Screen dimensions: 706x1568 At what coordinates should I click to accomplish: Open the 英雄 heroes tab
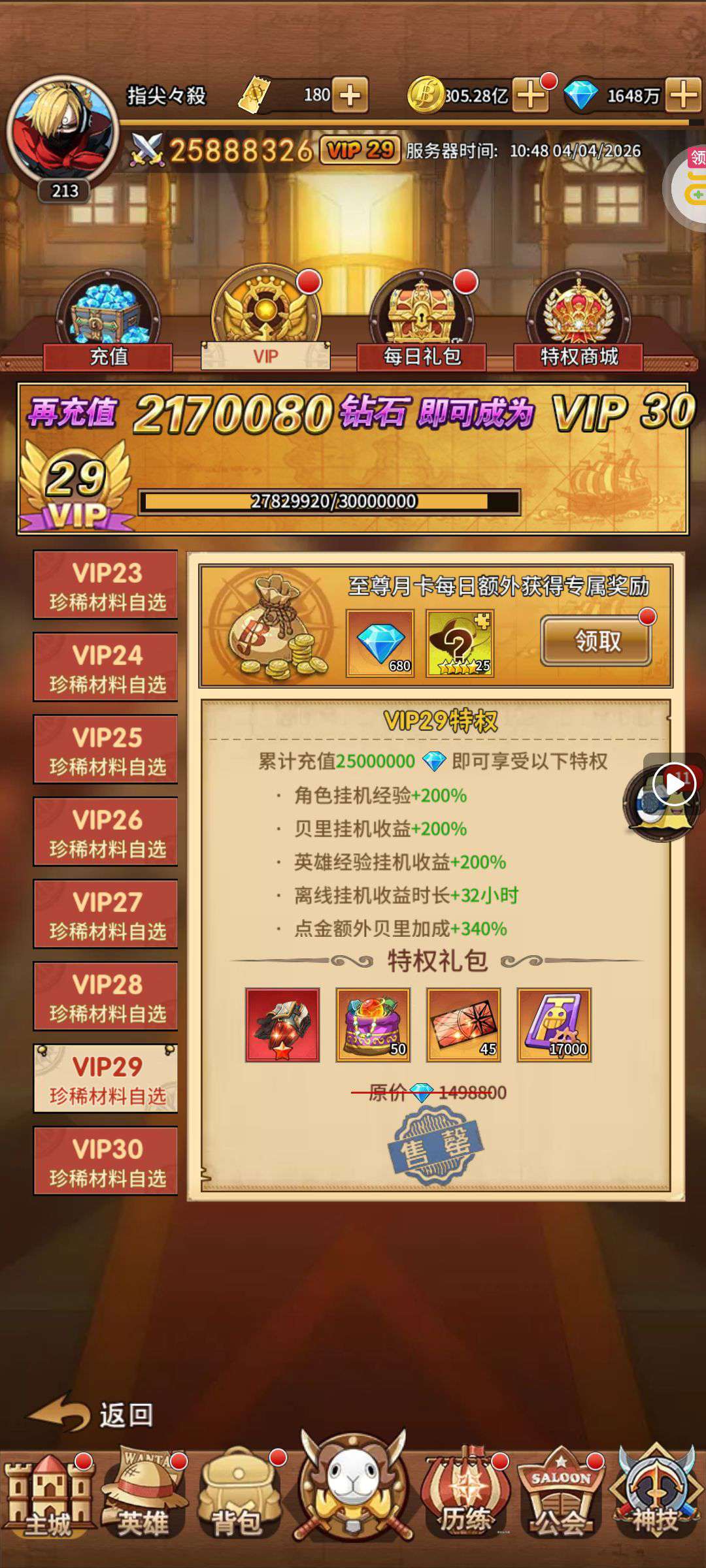pos(143,1496)
